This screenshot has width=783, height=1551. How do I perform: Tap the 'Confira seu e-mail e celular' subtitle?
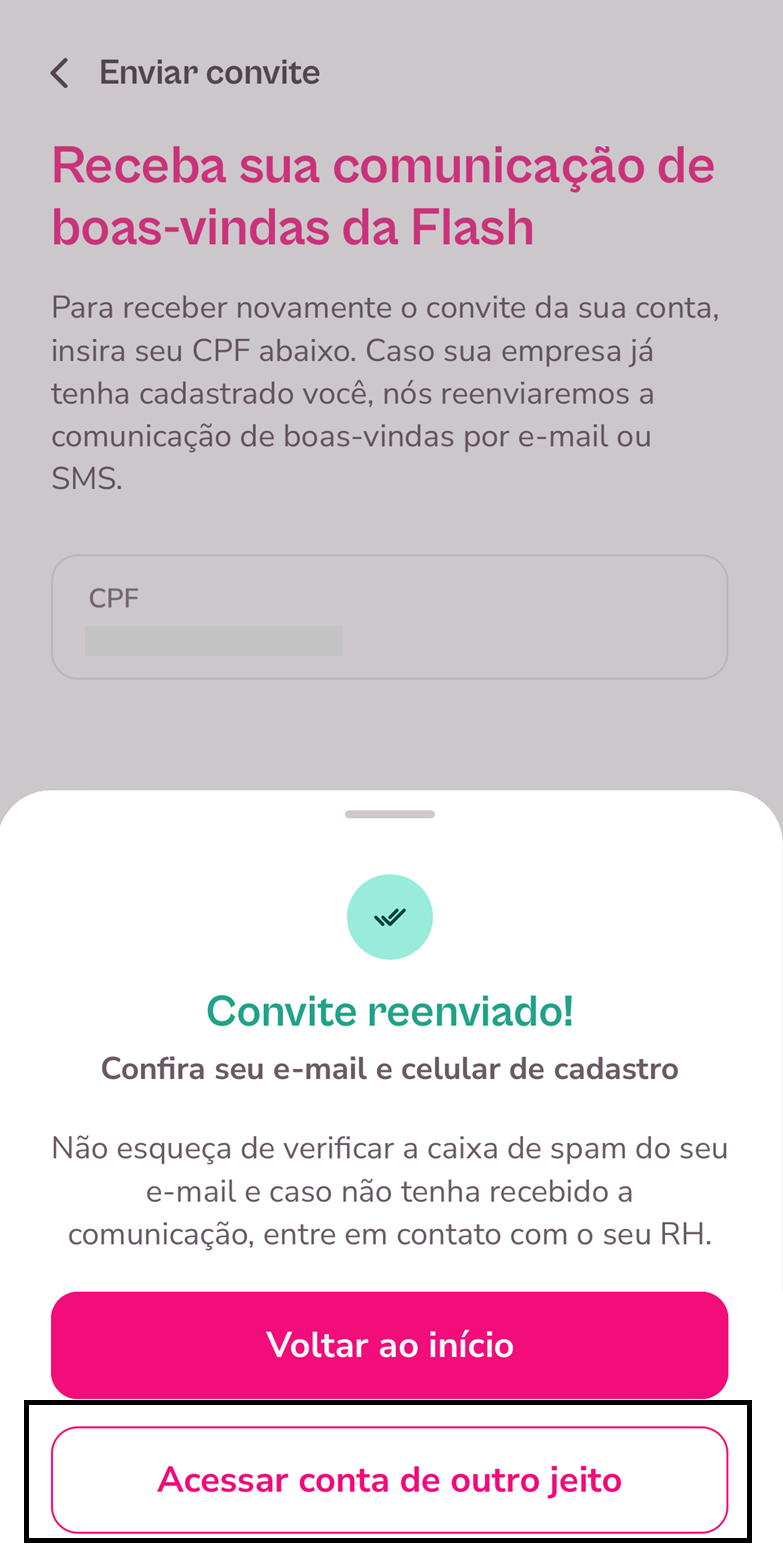(x=390, y=1067)
